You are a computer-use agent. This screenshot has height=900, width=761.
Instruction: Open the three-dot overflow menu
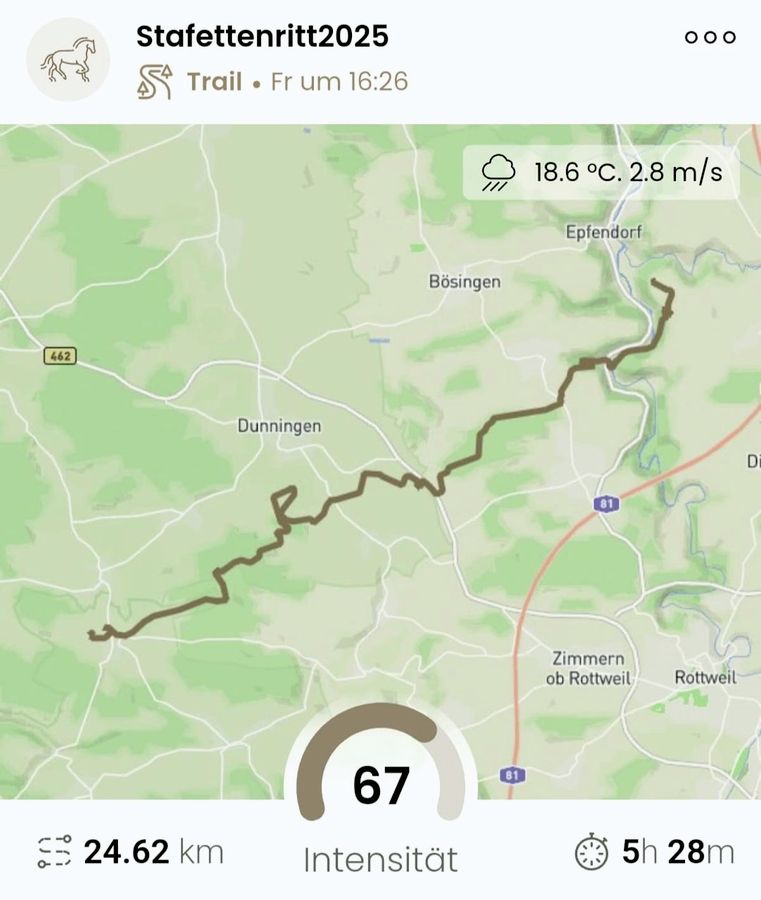(x=710, y=38)
